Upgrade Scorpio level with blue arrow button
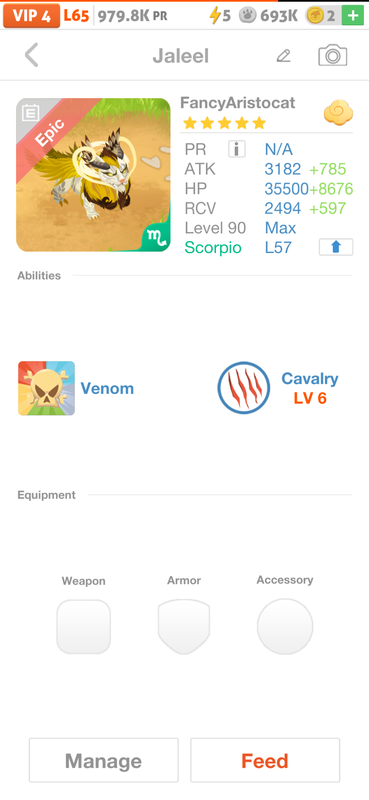The image size is (369, 800). 336,247
